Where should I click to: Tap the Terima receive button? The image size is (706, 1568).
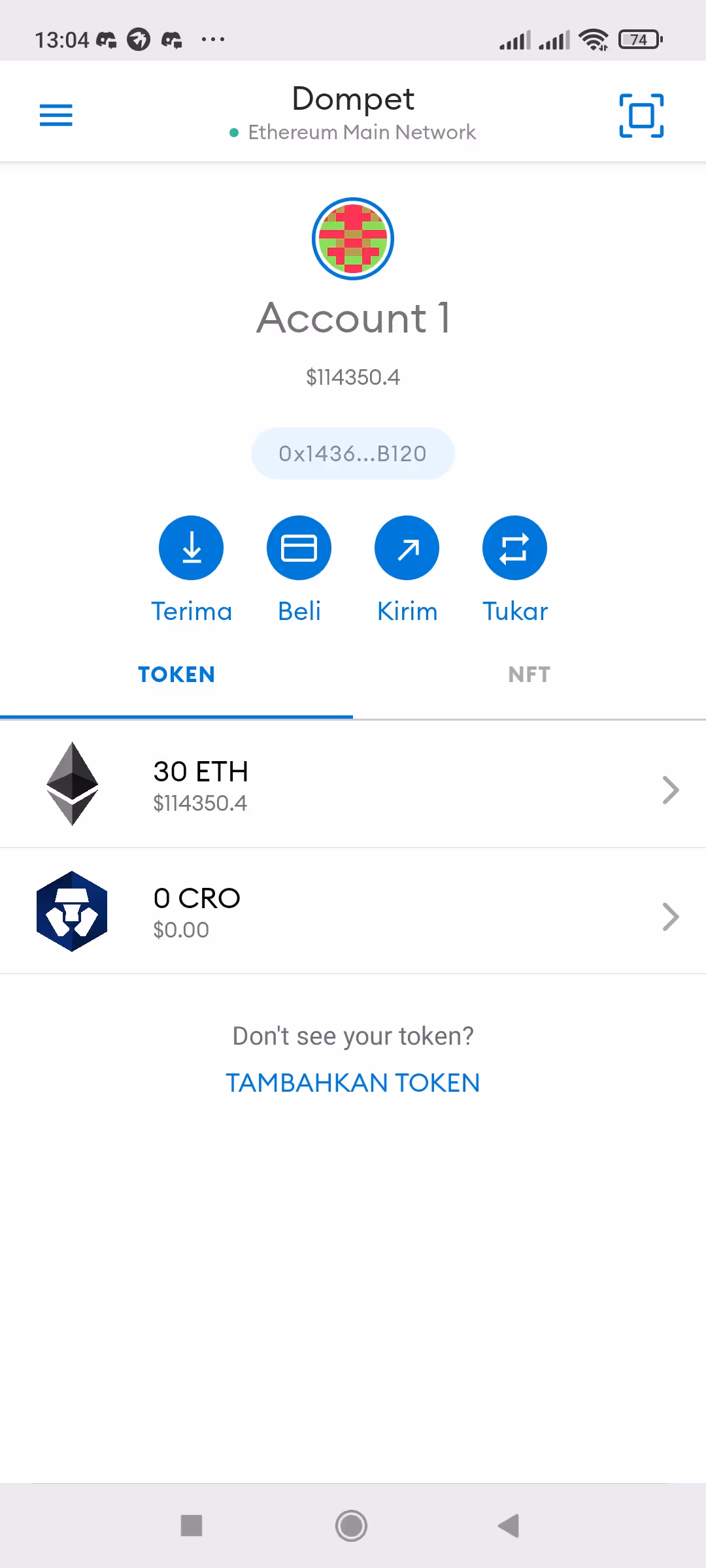(x=191, y=548)
